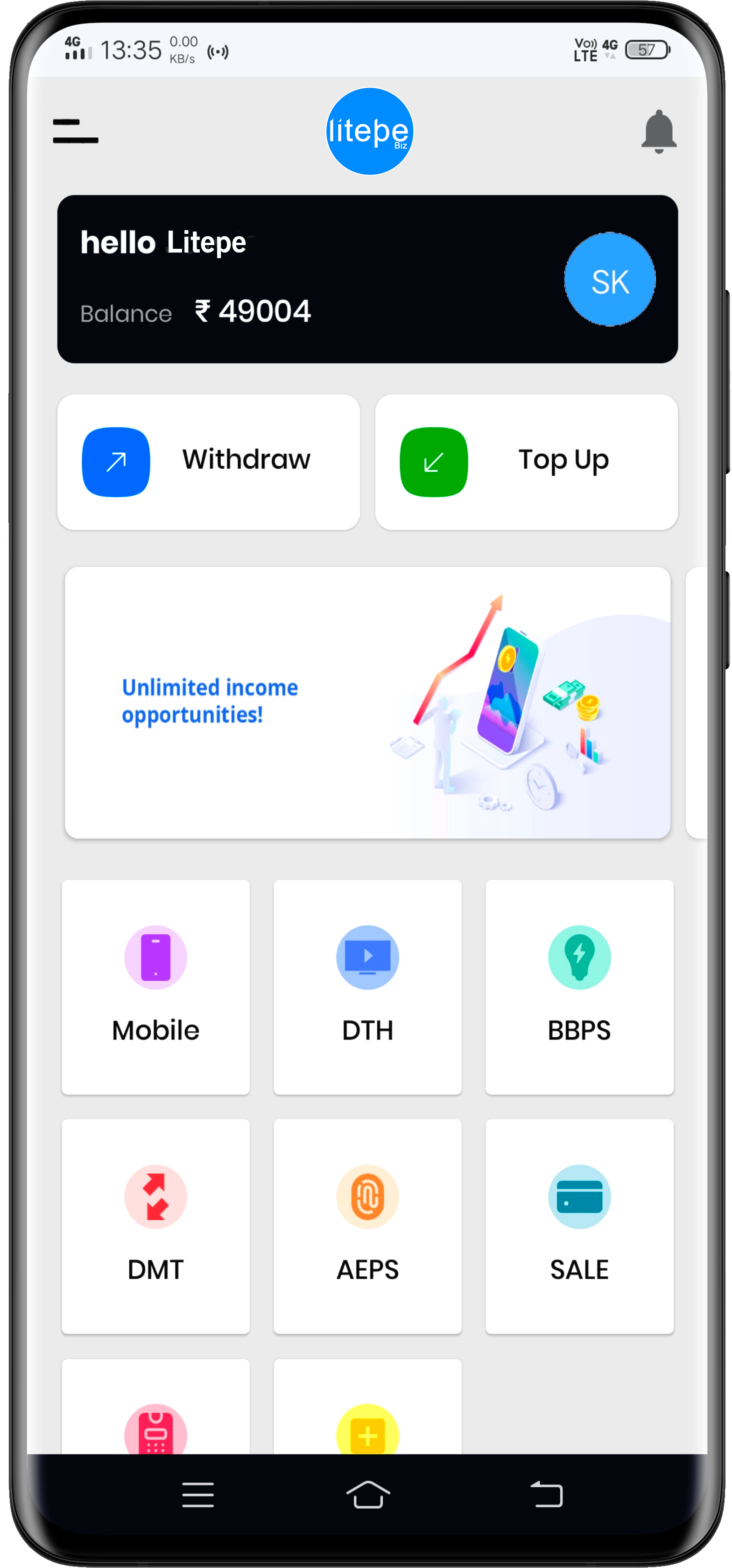The image size is (732, 1568).
Task: Tap the SK profile avatar
Action: coord(610,280)
